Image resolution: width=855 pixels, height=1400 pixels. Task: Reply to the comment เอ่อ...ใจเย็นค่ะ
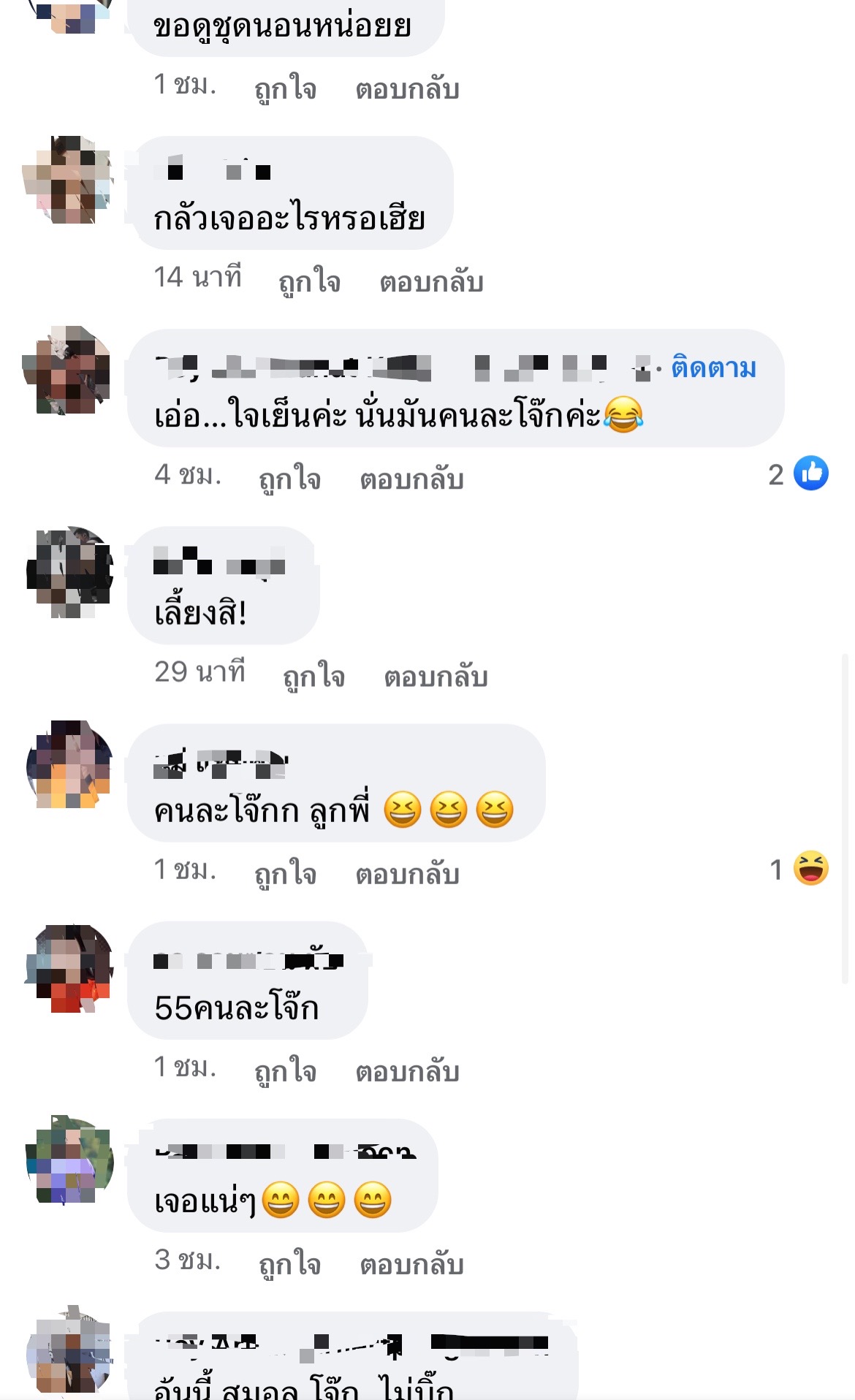[x=411, y=479]
